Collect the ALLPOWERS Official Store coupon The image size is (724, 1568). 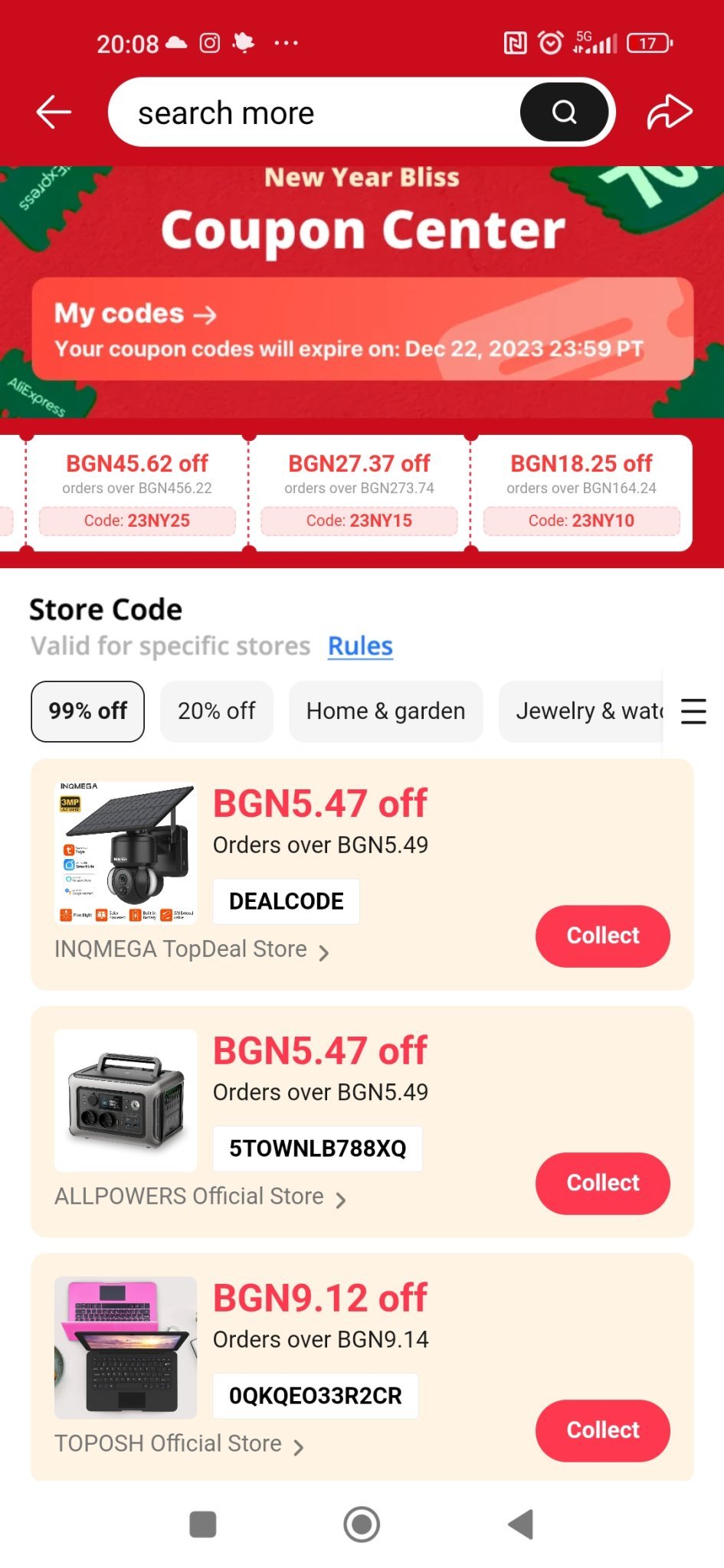pos(602,1183)
